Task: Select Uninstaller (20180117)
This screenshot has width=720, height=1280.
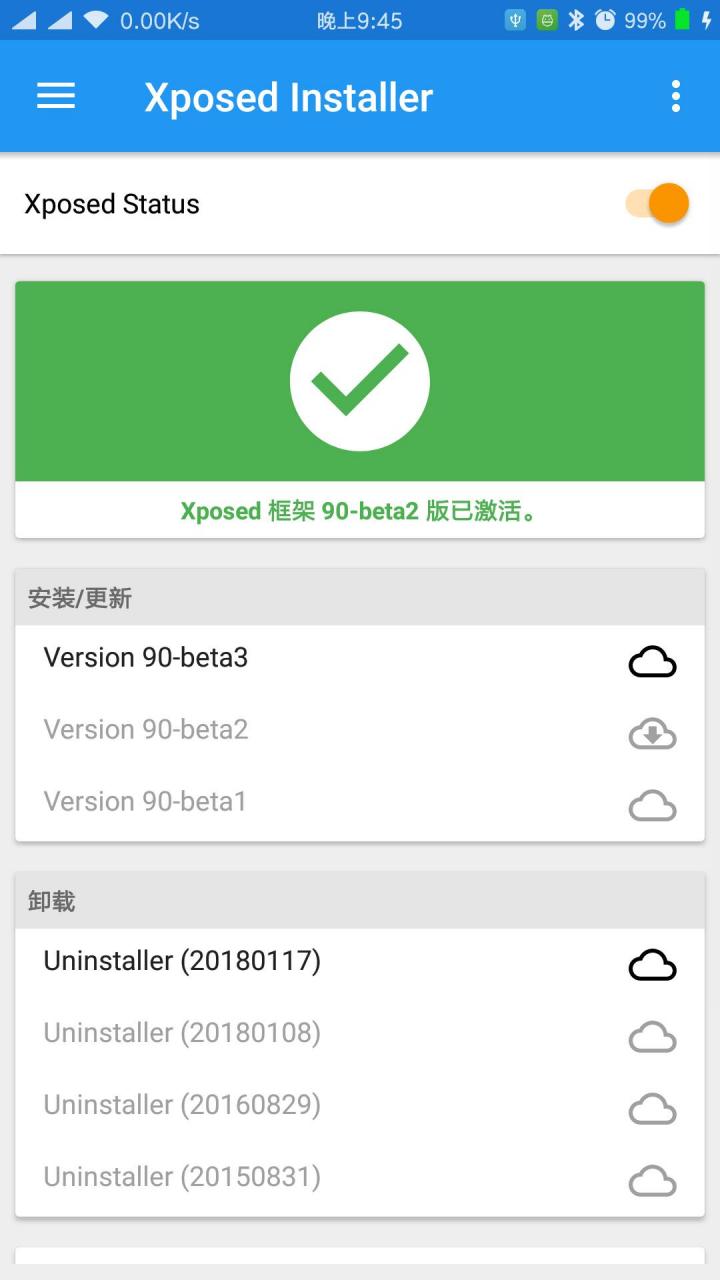Action: click(x=360, y=962)
